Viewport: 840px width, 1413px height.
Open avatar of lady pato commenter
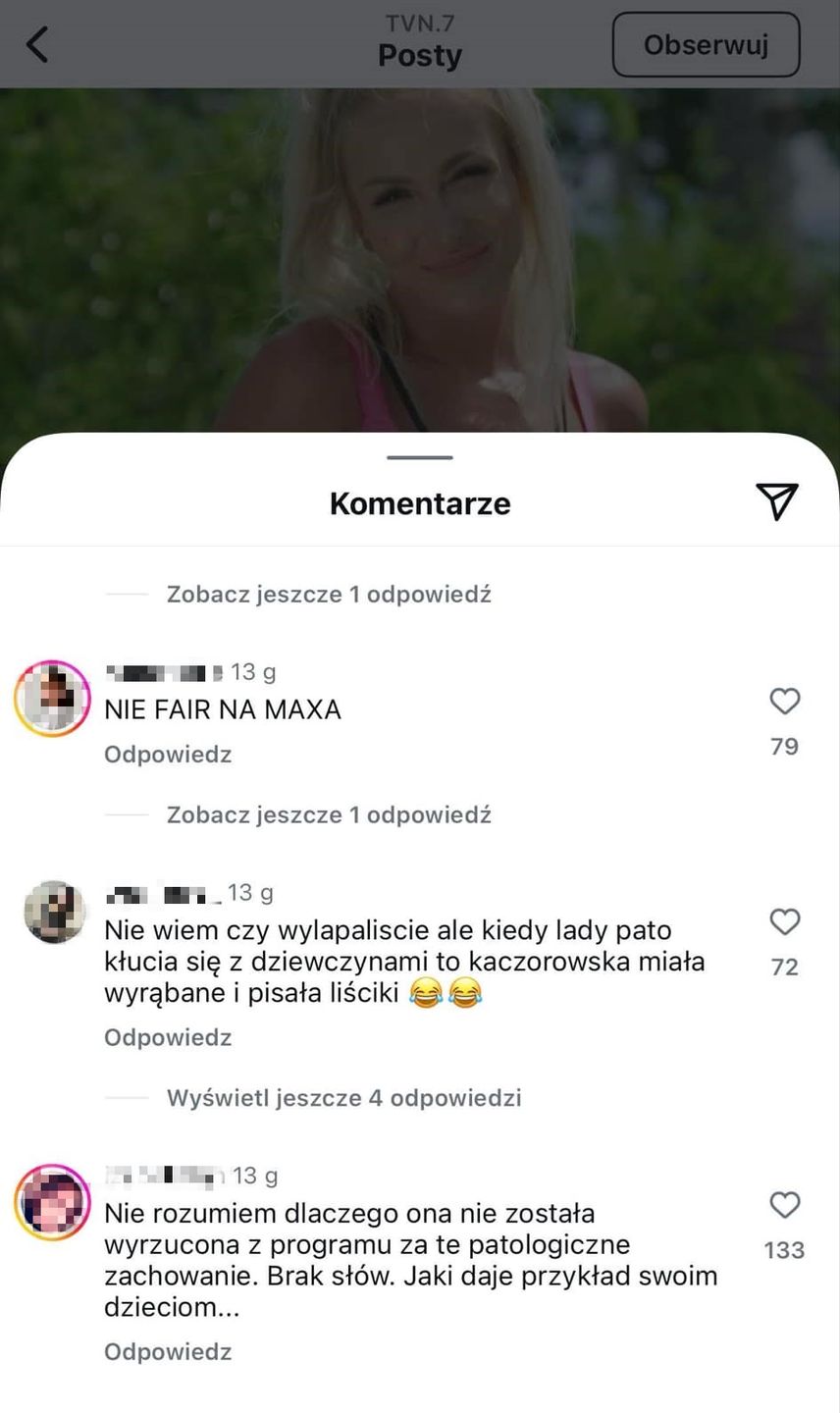(x=54, y=913)
